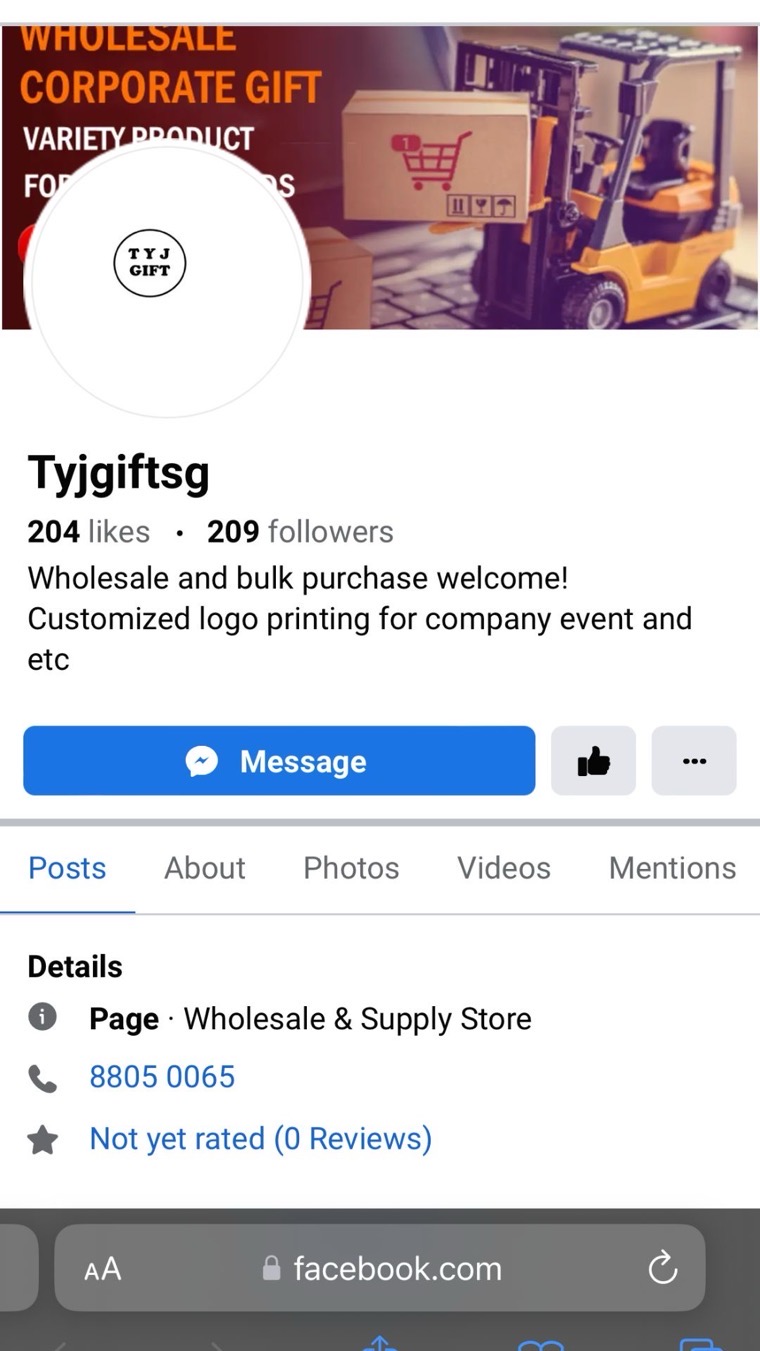Open the Photos tab
Viewport: 760px width, 1351px height.
351,868
